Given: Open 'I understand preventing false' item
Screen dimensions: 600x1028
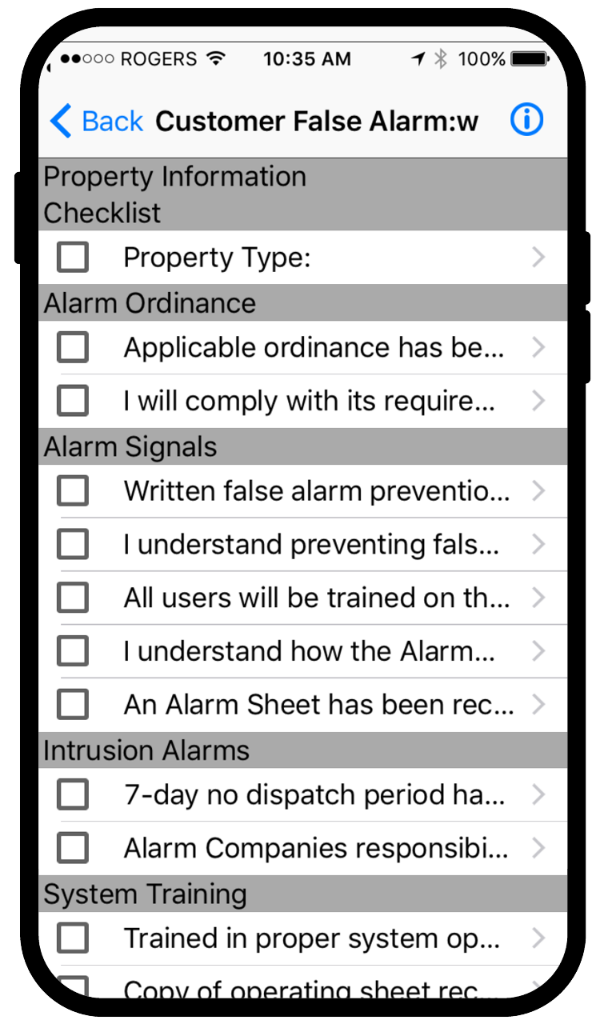Looking at the screenshot, I should [303, 544].
